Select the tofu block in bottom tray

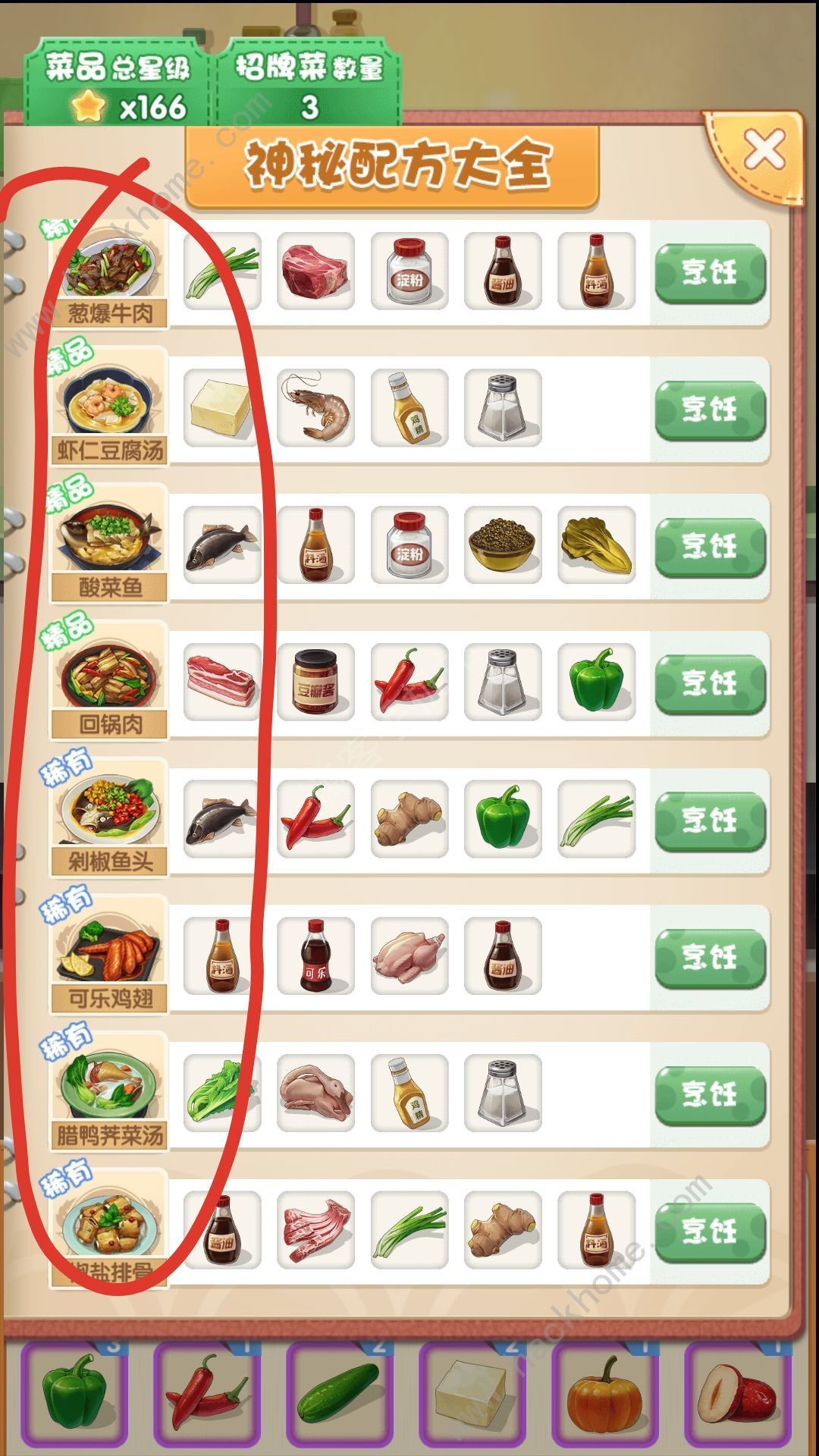coord(472,1394)
